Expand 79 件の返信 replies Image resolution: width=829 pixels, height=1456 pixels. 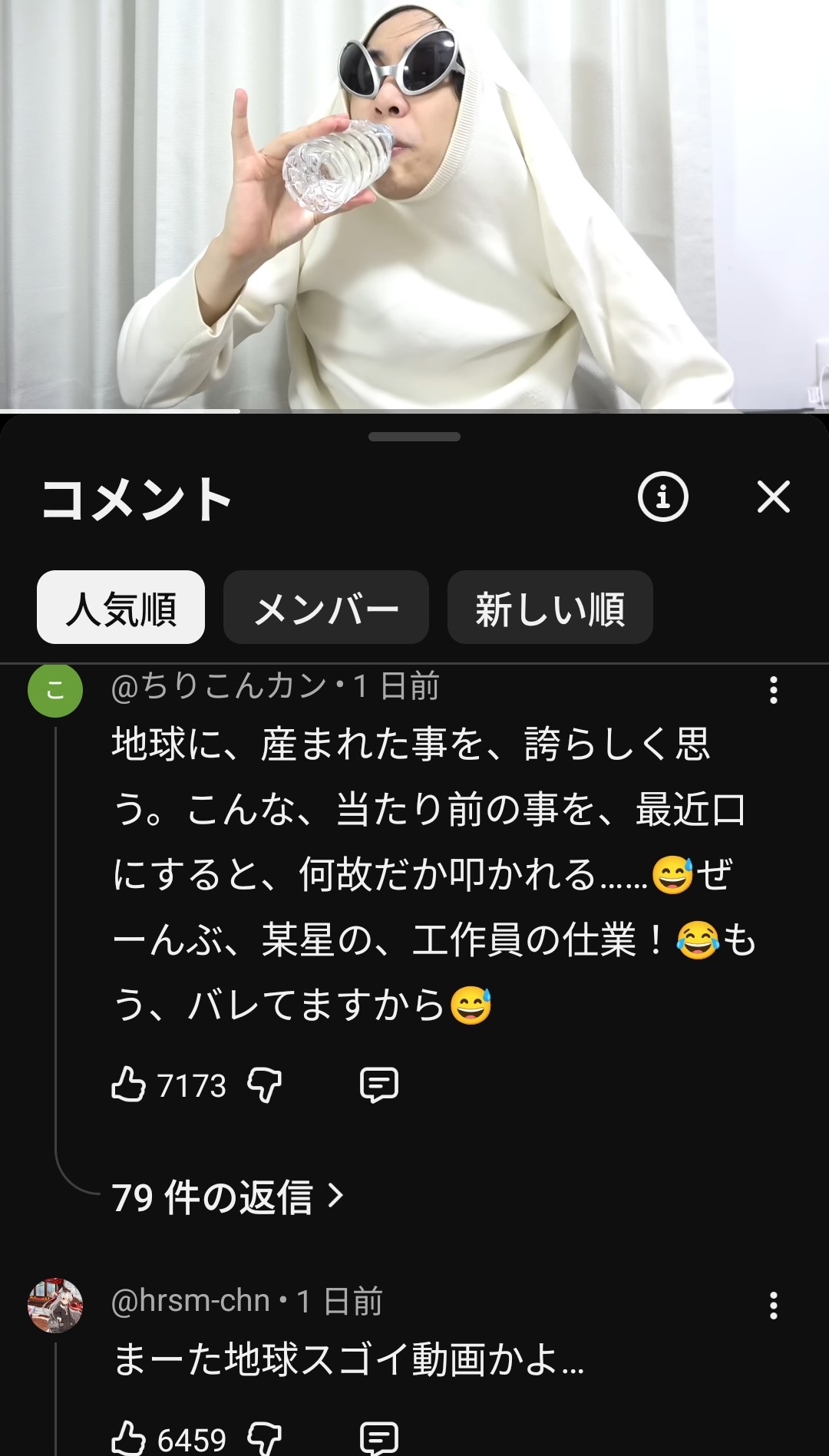[x=227, y=1197]
